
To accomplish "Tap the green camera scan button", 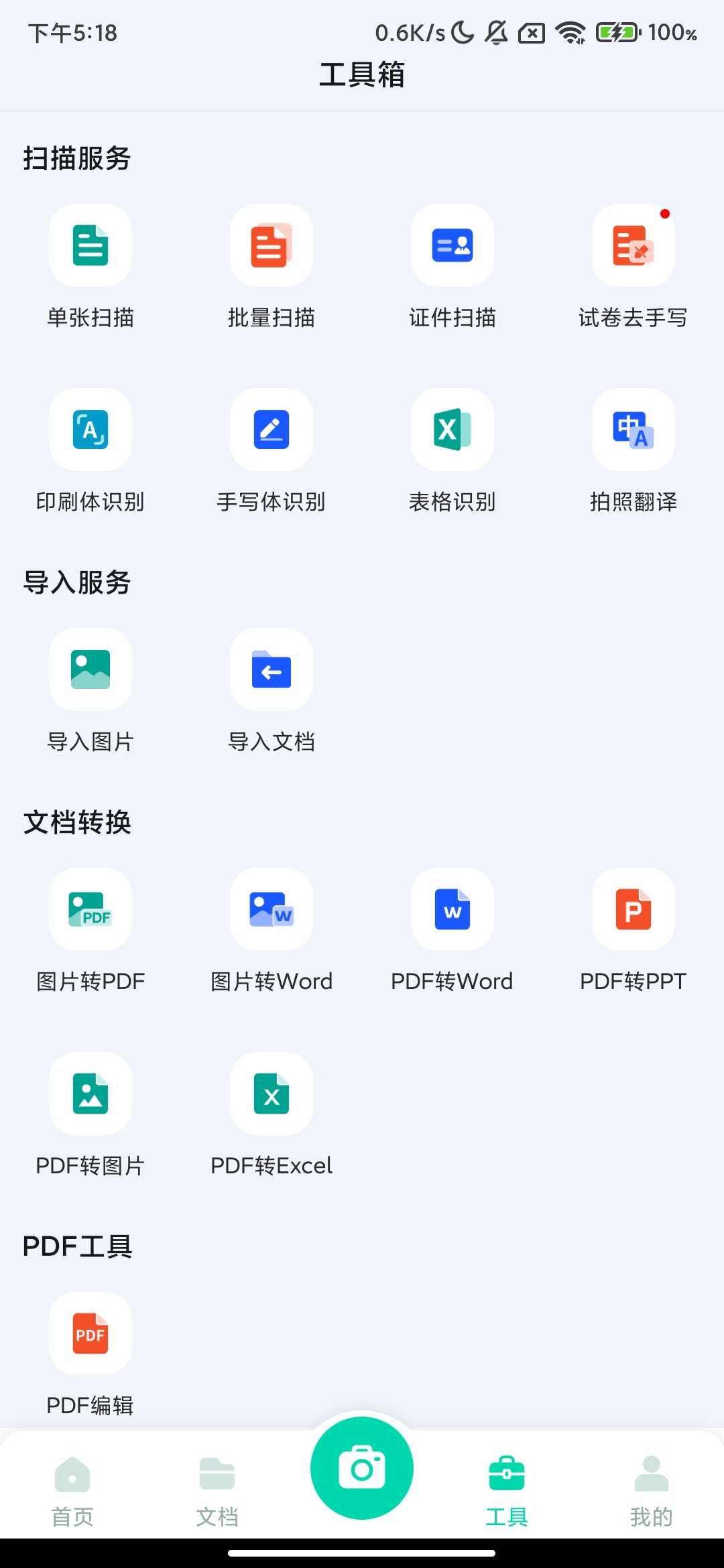I will pos(362,1469).
